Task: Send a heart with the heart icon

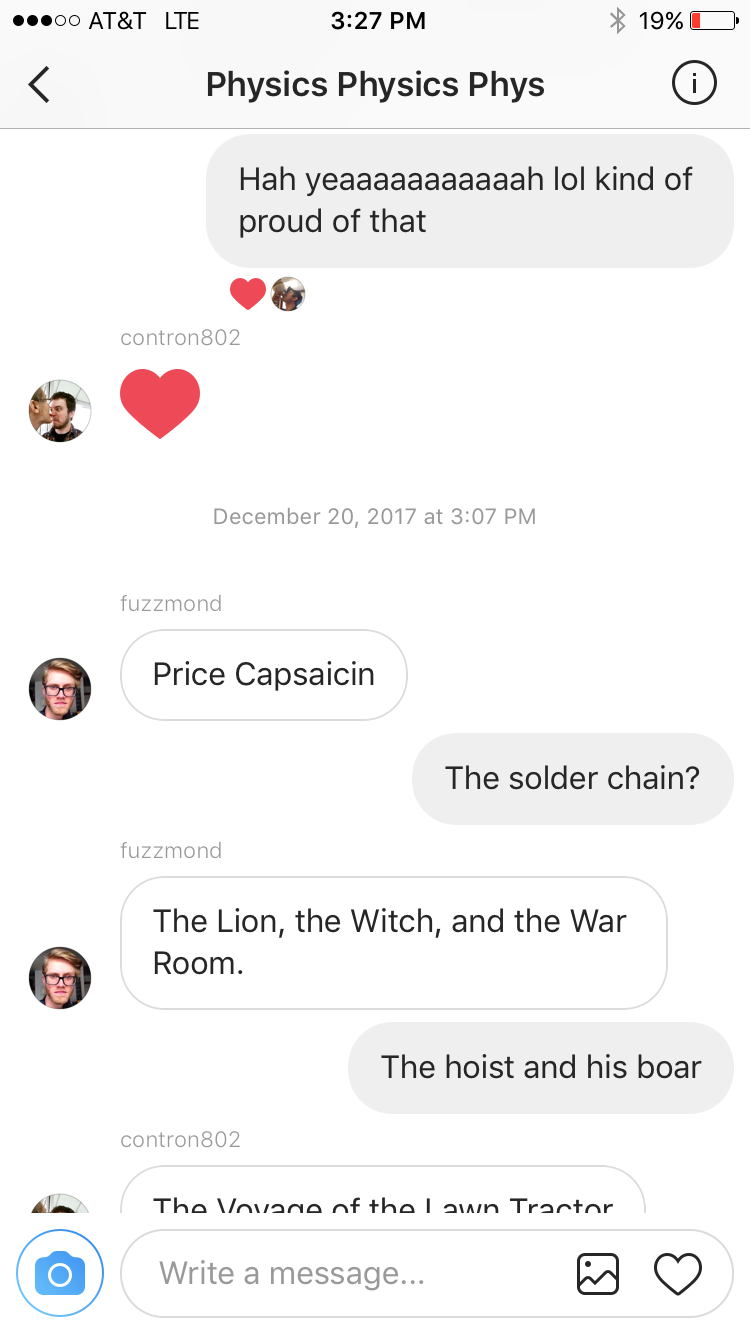Action: point(678,1273)
